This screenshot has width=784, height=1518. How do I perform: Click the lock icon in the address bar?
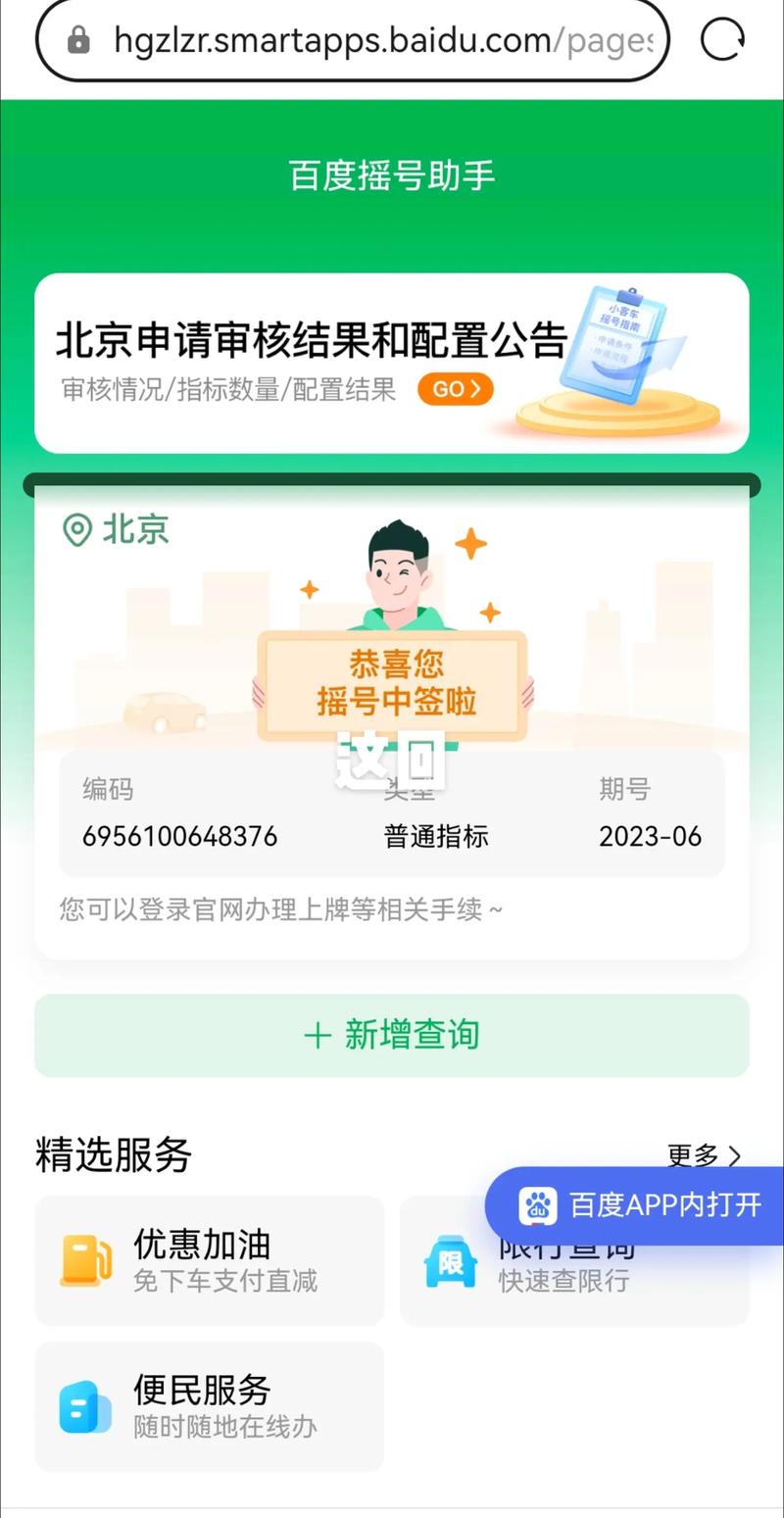(80, 40)
